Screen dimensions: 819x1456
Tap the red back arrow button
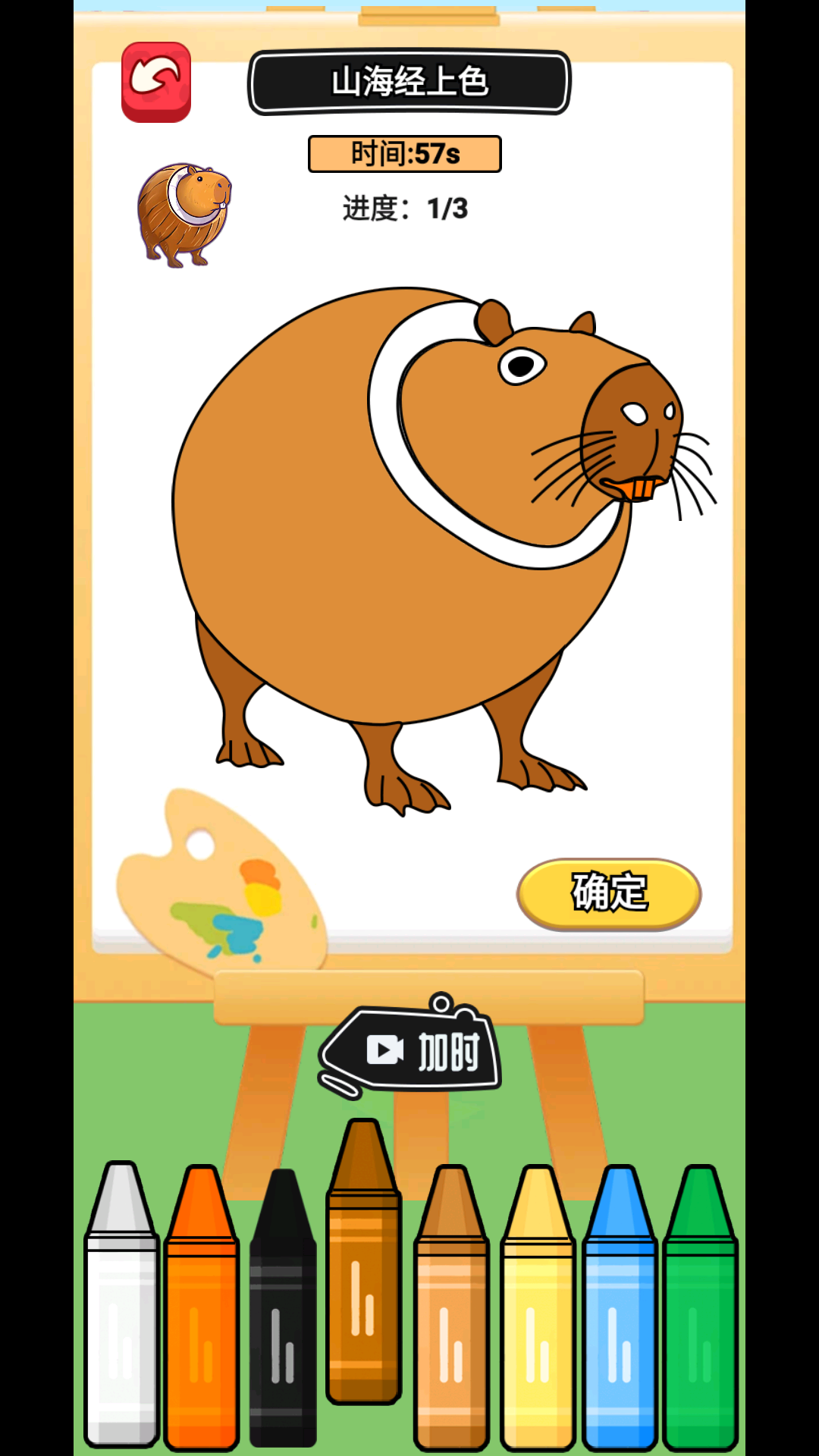click(x=156, y=82)
